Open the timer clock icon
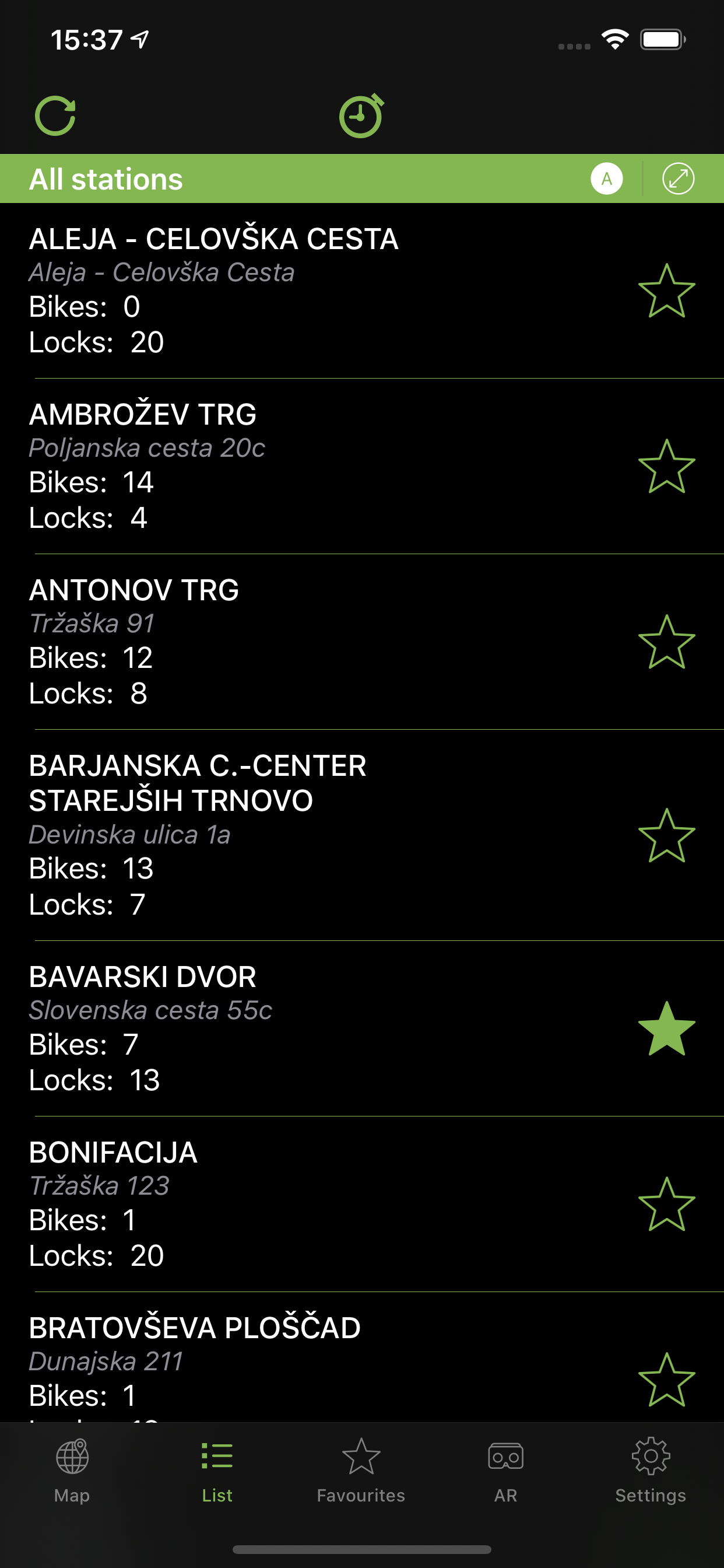The width and height of the screenshot is (724, 1568). click(361, 116)
